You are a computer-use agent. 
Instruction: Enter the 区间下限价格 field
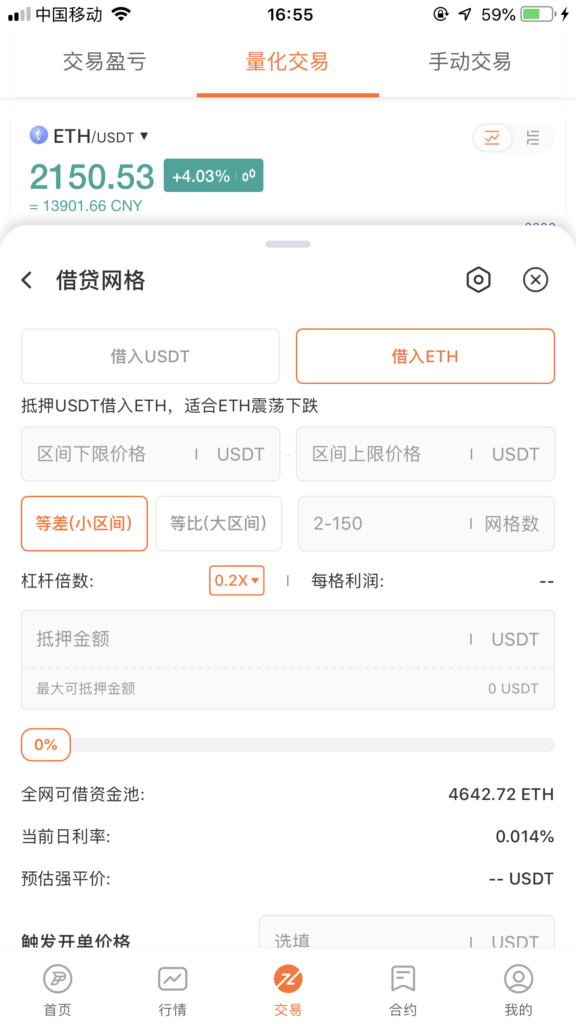[x=150, y=454]
